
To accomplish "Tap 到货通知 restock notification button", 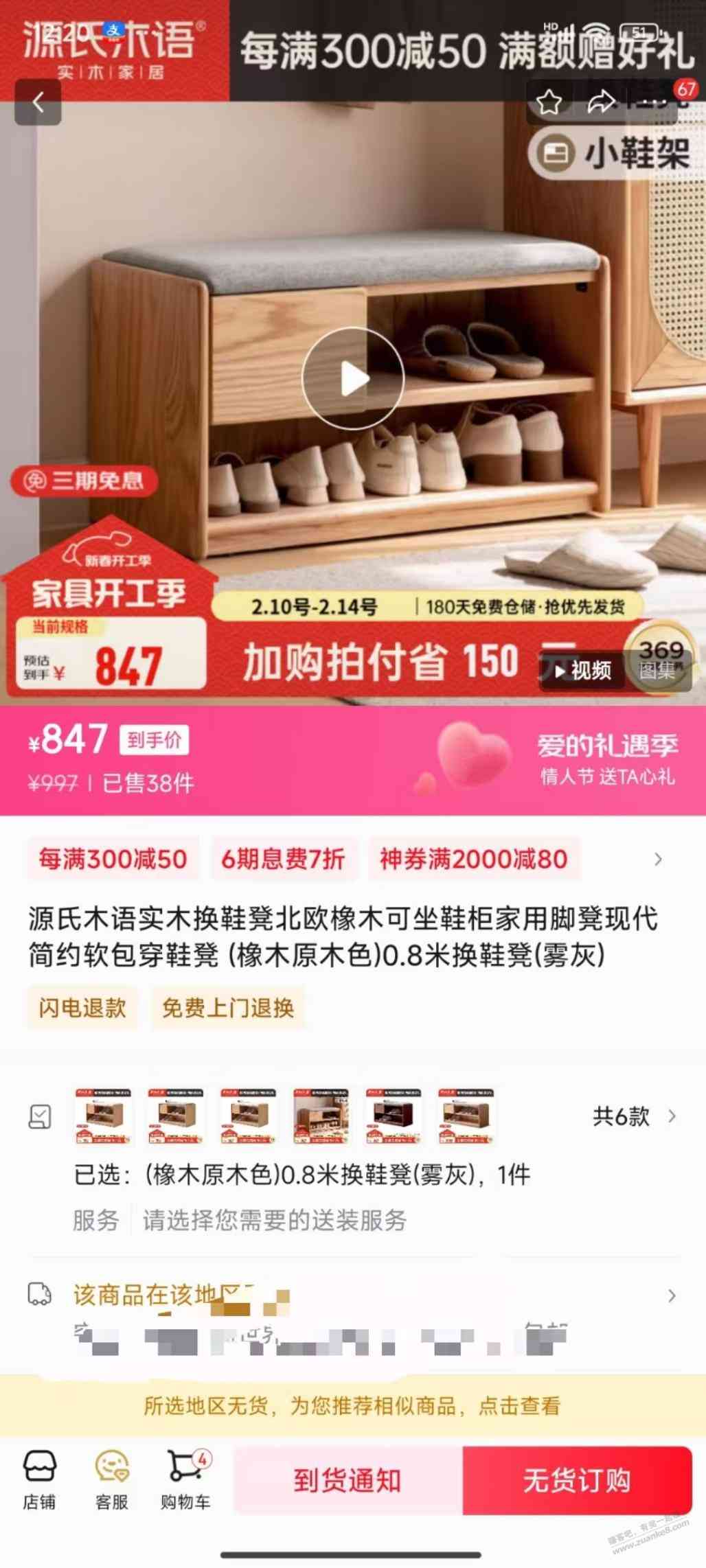I will tap(348, 1481).
